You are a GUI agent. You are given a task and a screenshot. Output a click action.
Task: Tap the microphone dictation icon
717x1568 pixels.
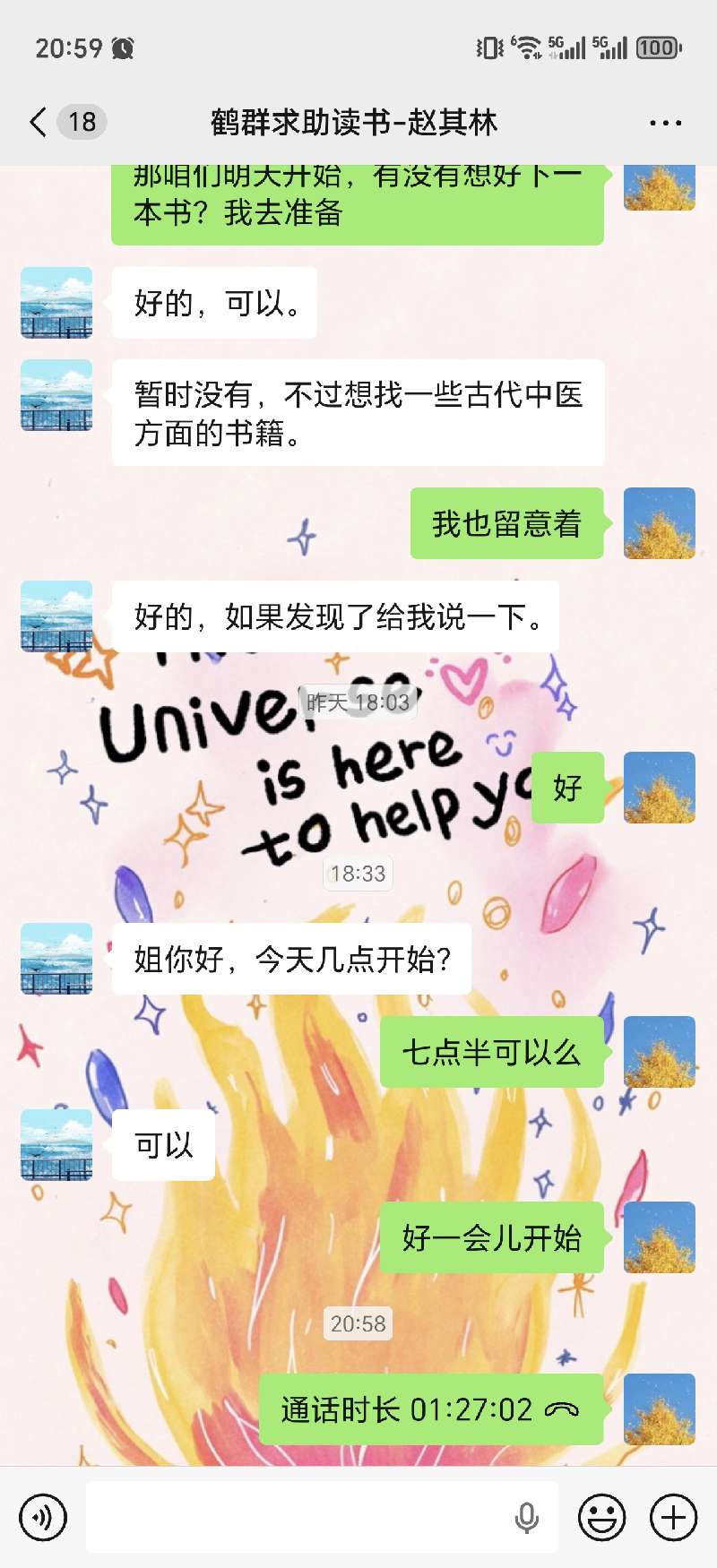pos(527,1517)
